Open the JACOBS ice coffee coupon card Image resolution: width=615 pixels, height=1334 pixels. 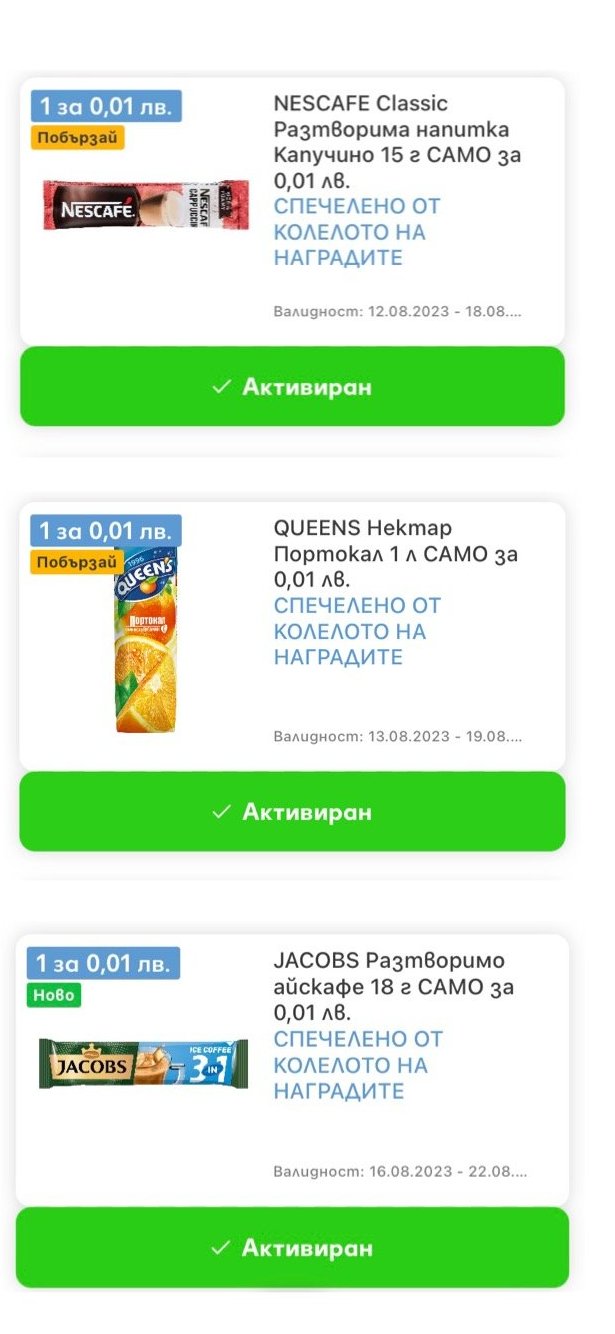pos(292,1068)
